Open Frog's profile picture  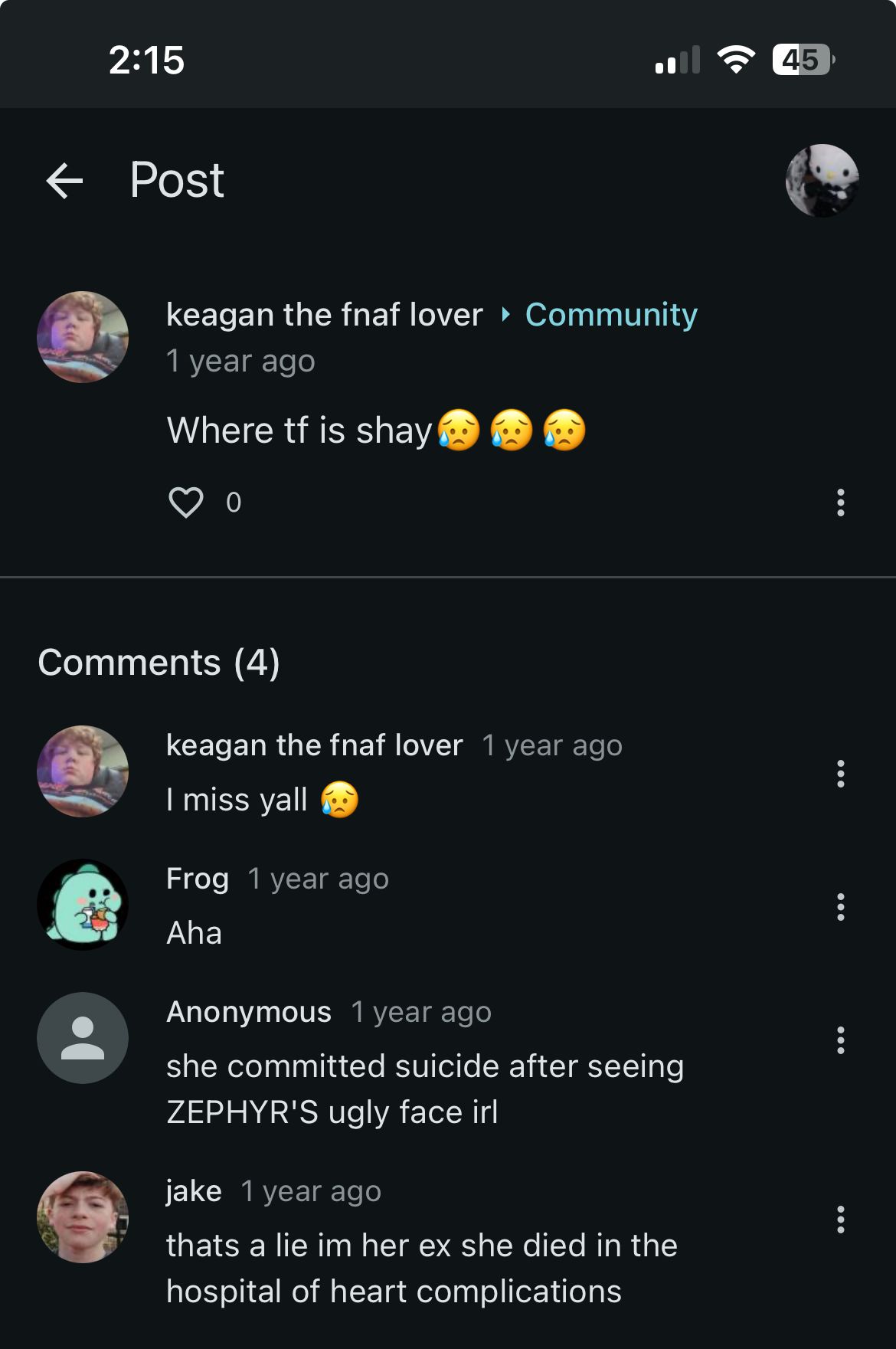point(83,905)
